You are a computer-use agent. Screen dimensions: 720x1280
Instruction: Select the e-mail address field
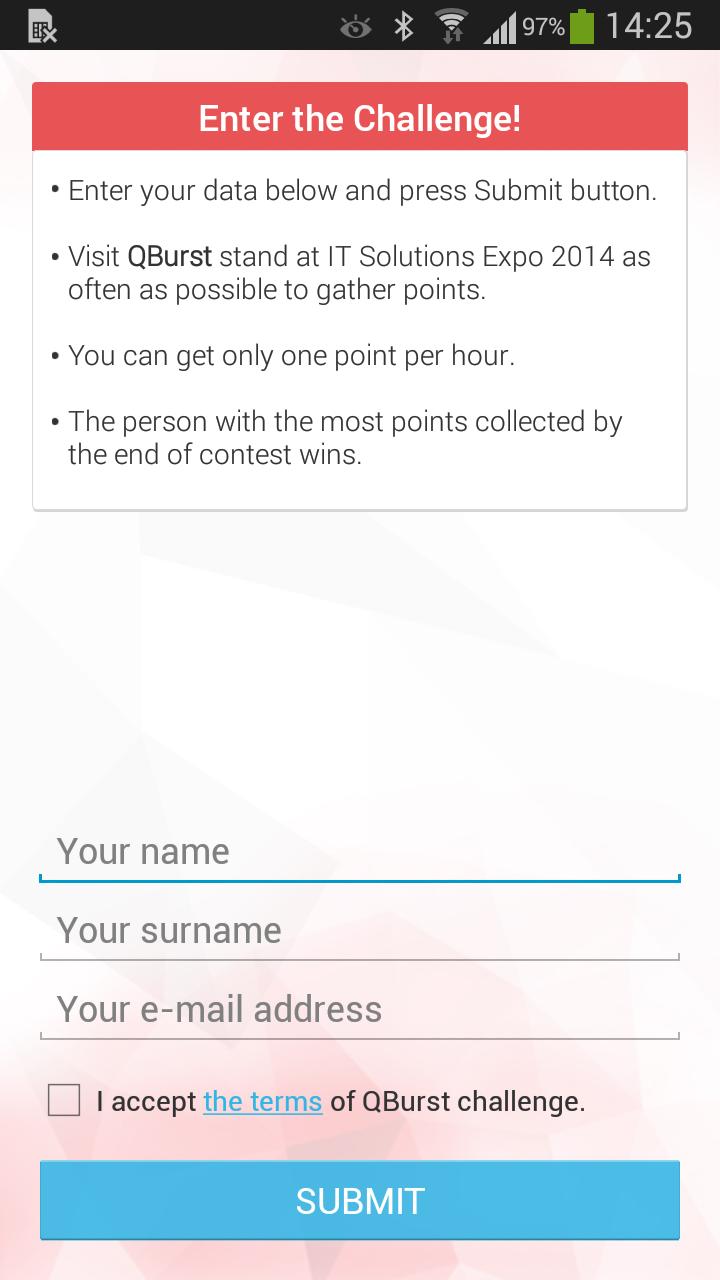(x=359, y=1010)
